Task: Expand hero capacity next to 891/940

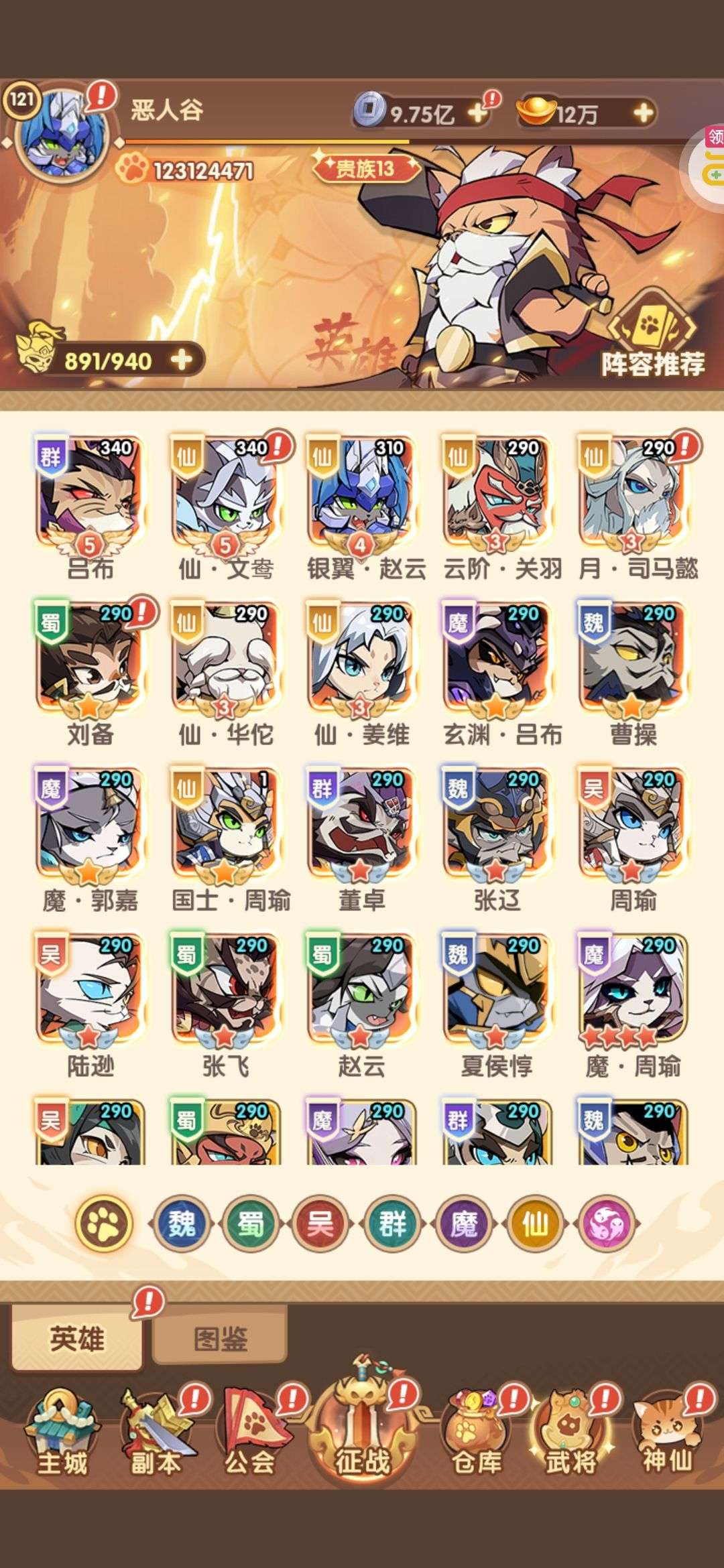Action: point(182,361)
